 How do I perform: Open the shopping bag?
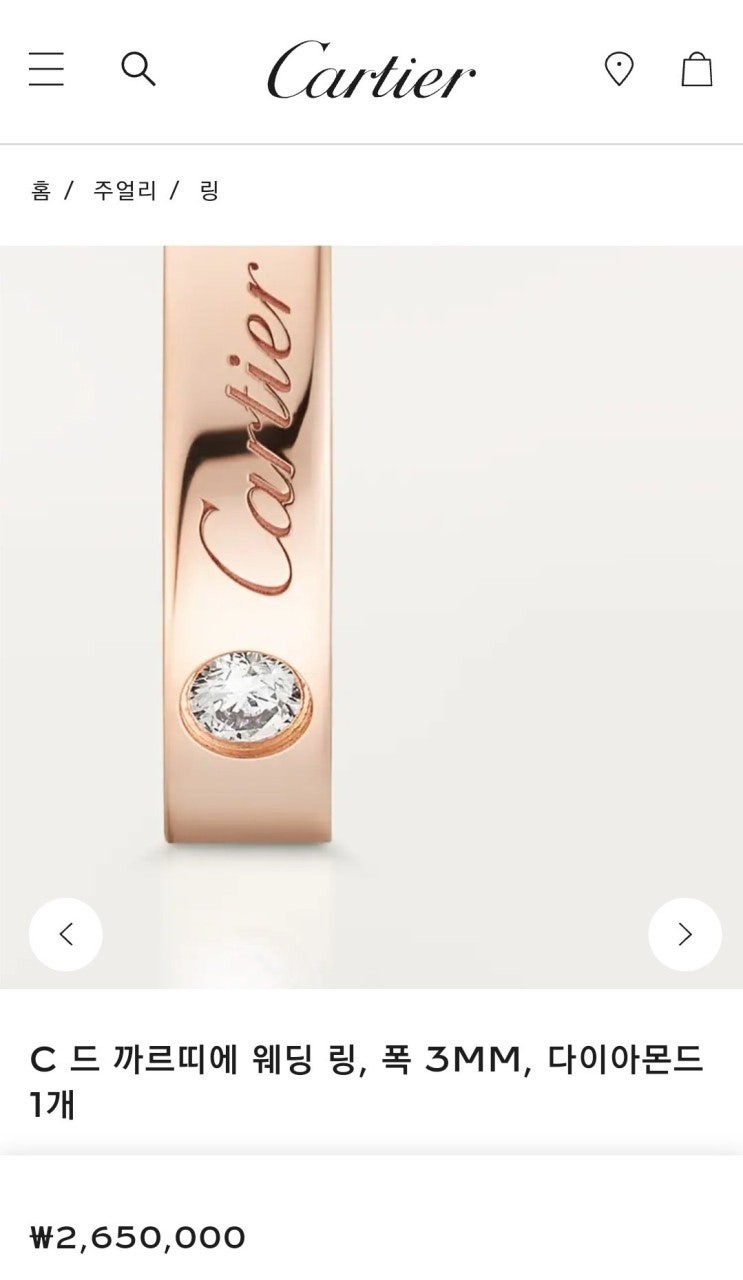click(697, 69)
